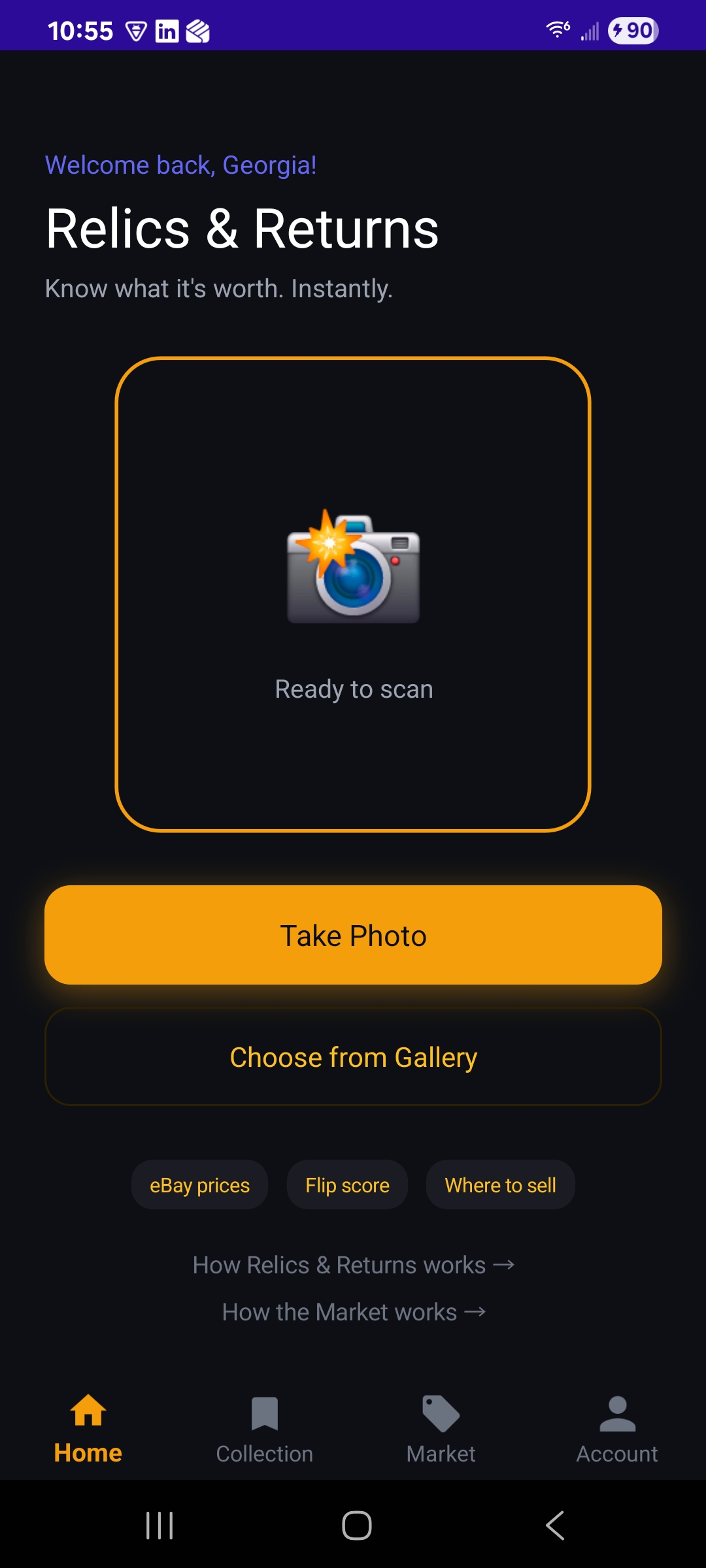Switch to the Collection tab

point(265,1429)
